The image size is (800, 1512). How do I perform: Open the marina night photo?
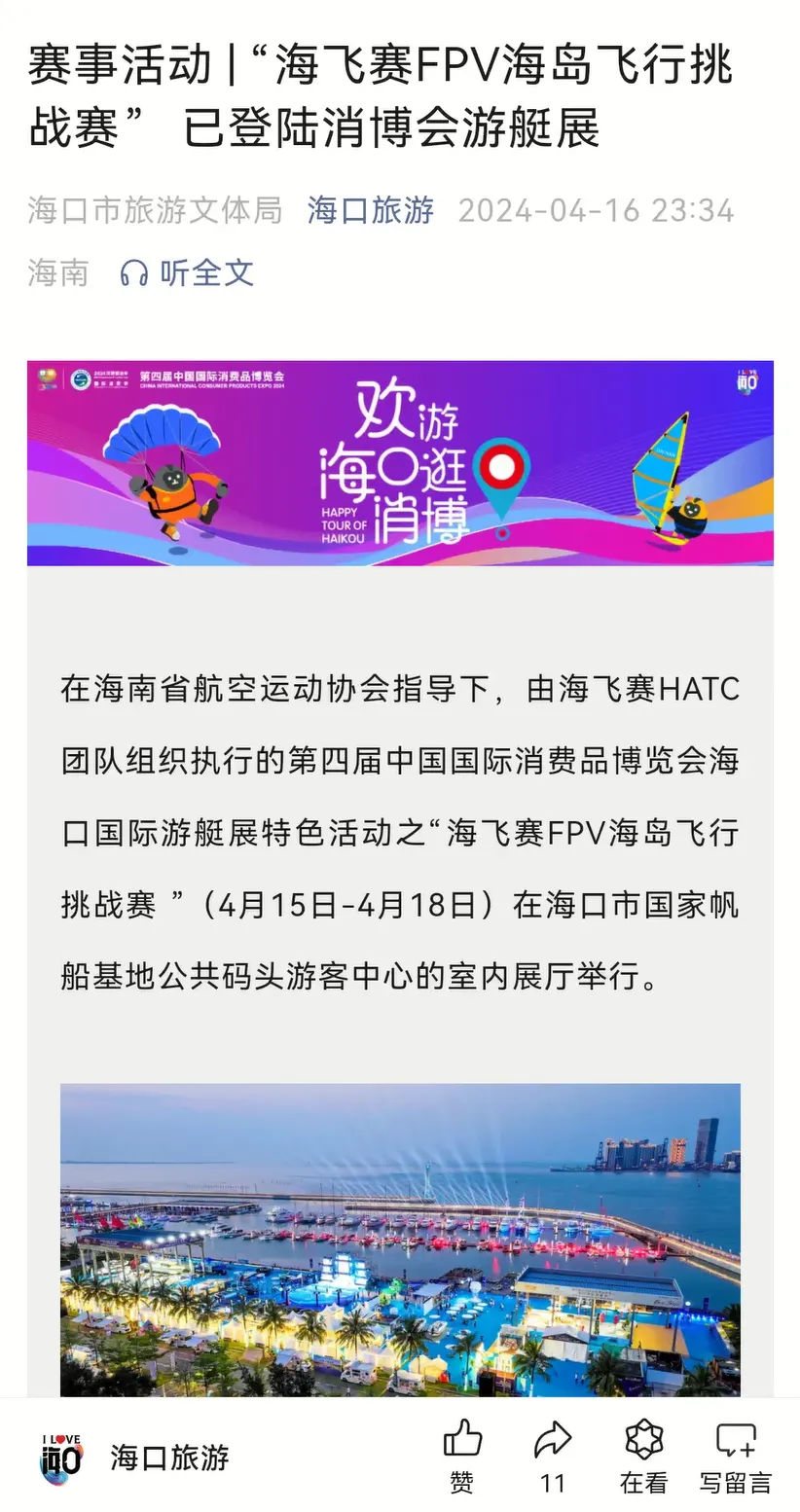400,1240
